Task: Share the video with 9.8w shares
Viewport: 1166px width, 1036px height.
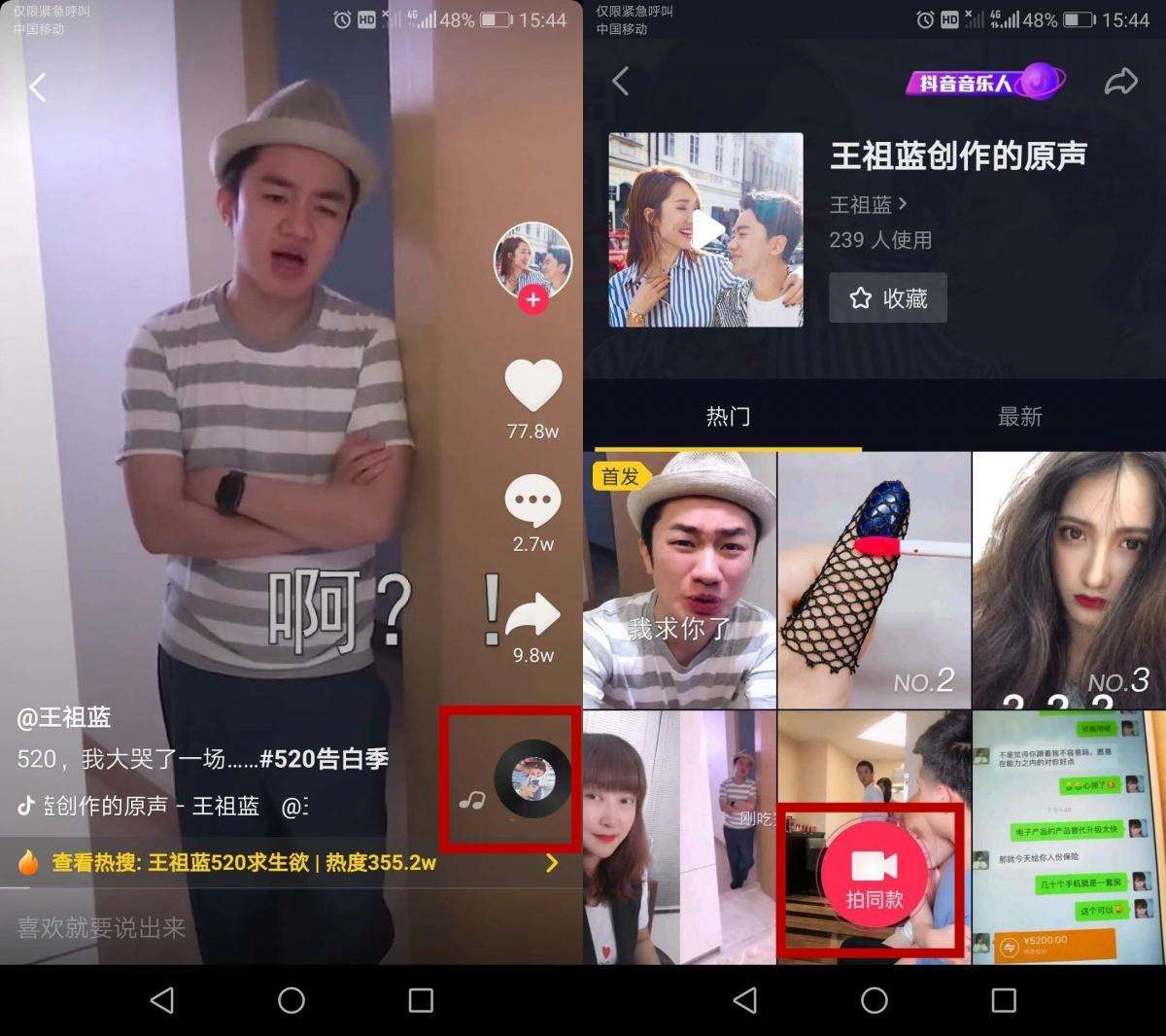Action: tap(532, 616)
